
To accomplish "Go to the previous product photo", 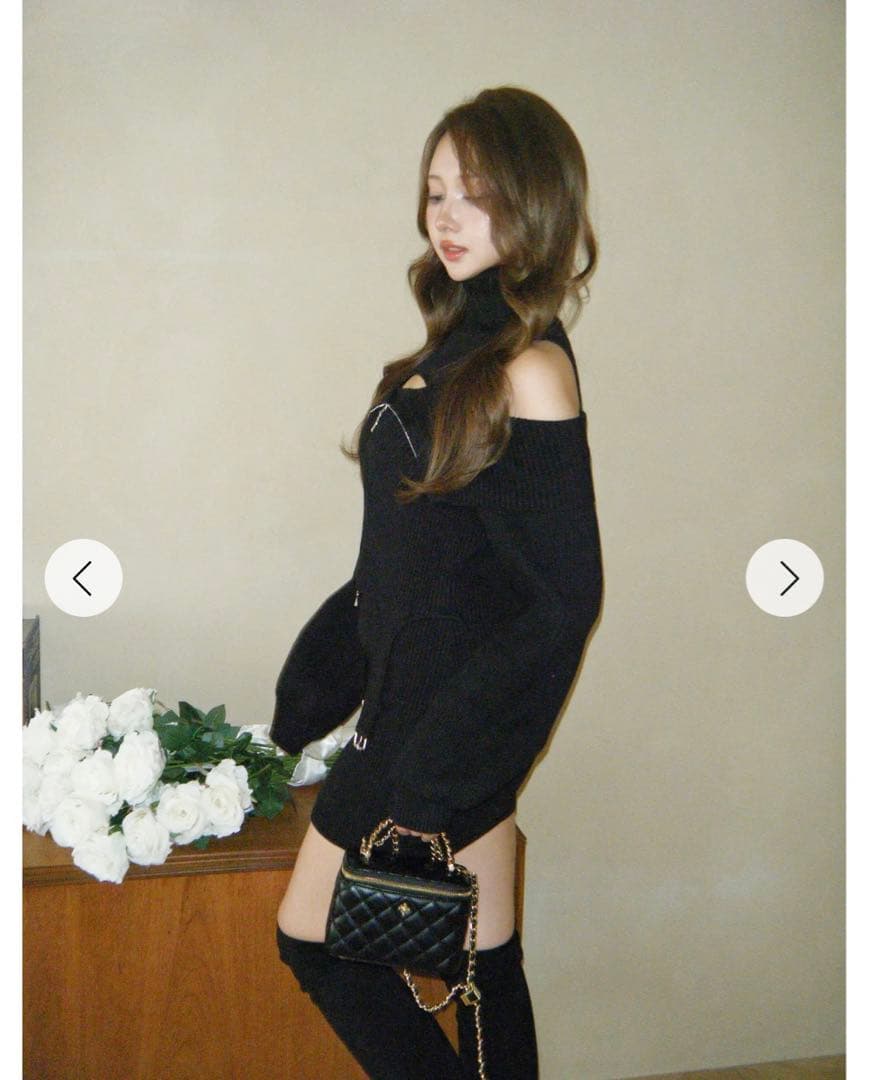I will pyautogui.click(x=83, y=578).
